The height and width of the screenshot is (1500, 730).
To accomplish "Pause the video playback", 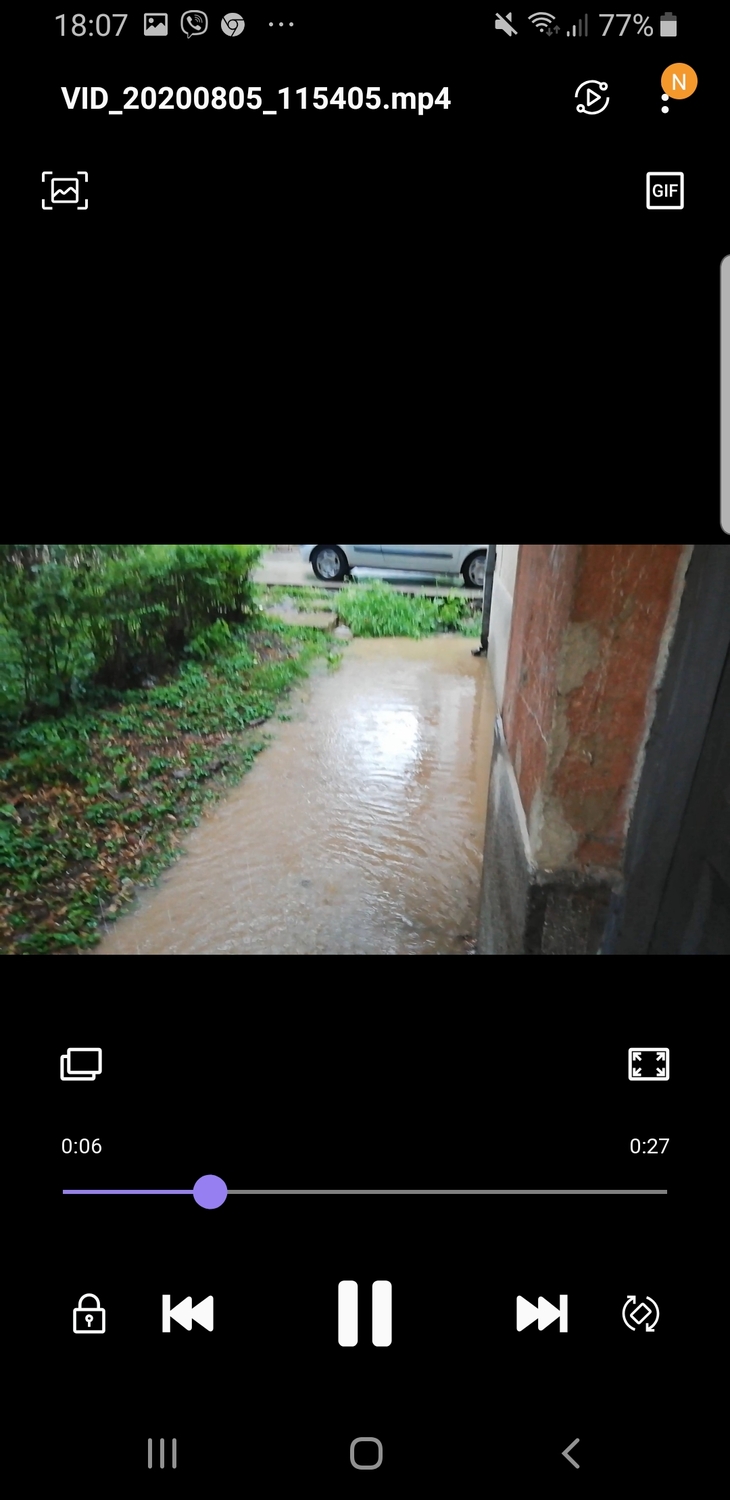I will (x=365, y=1313).
